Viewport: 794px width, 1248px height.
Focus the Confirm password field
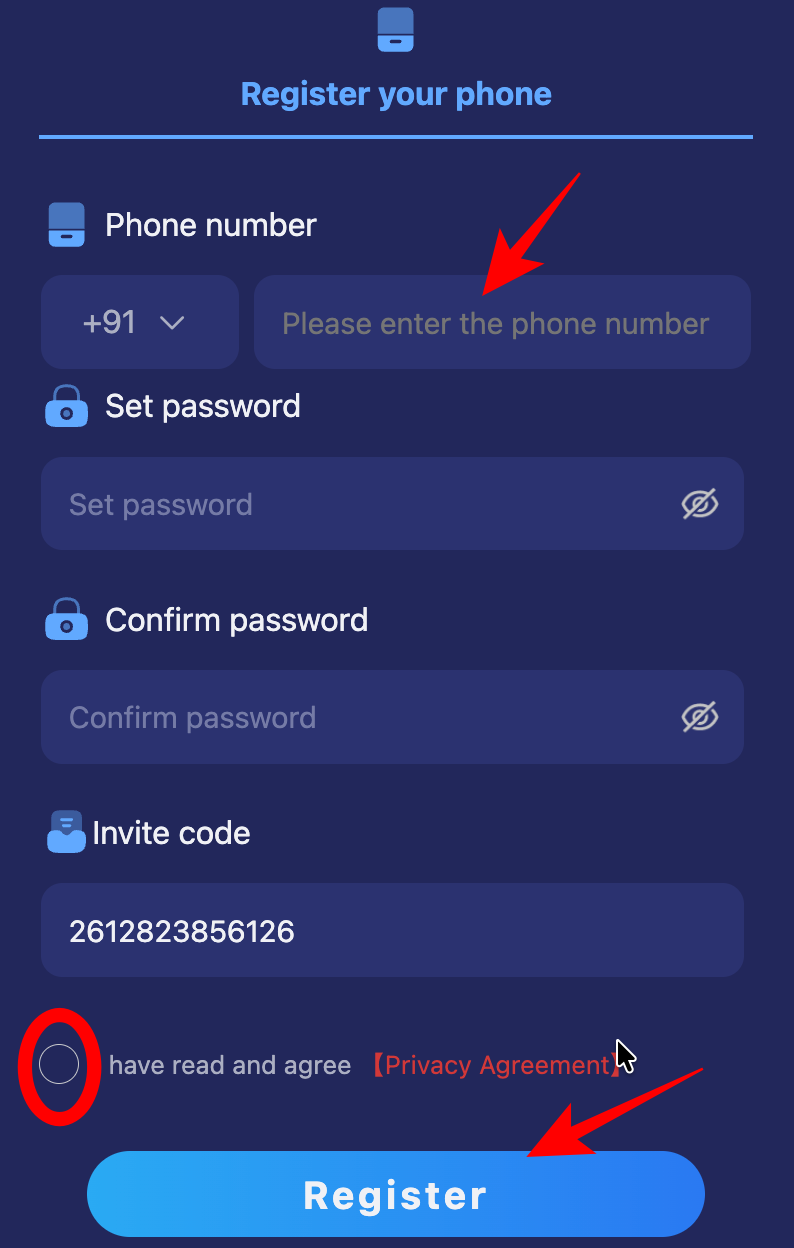360,717
